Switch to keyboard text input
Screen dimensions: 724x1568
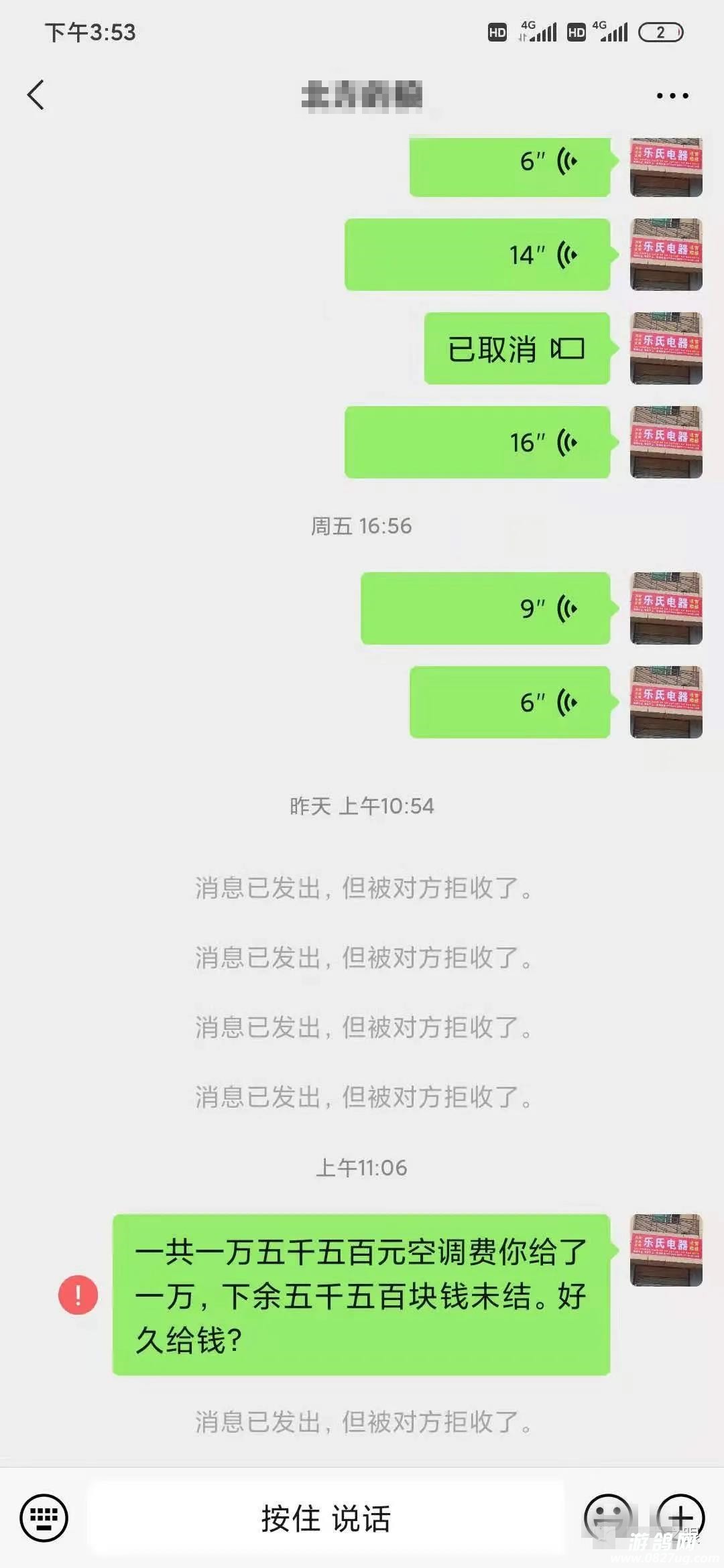click(44, 1518)
